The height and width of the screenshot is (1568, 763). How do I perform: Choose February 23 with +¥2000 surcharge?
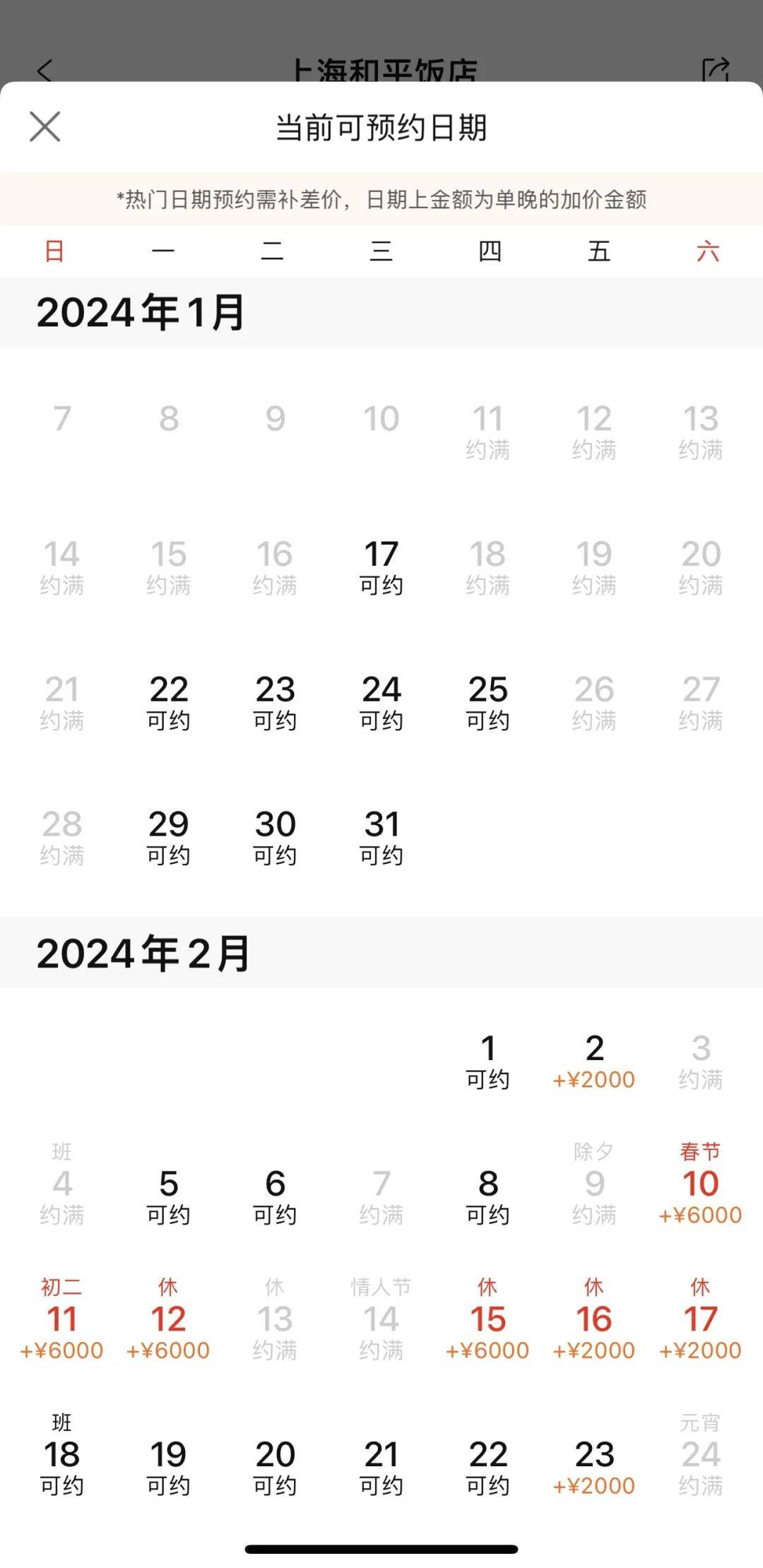594,1468
